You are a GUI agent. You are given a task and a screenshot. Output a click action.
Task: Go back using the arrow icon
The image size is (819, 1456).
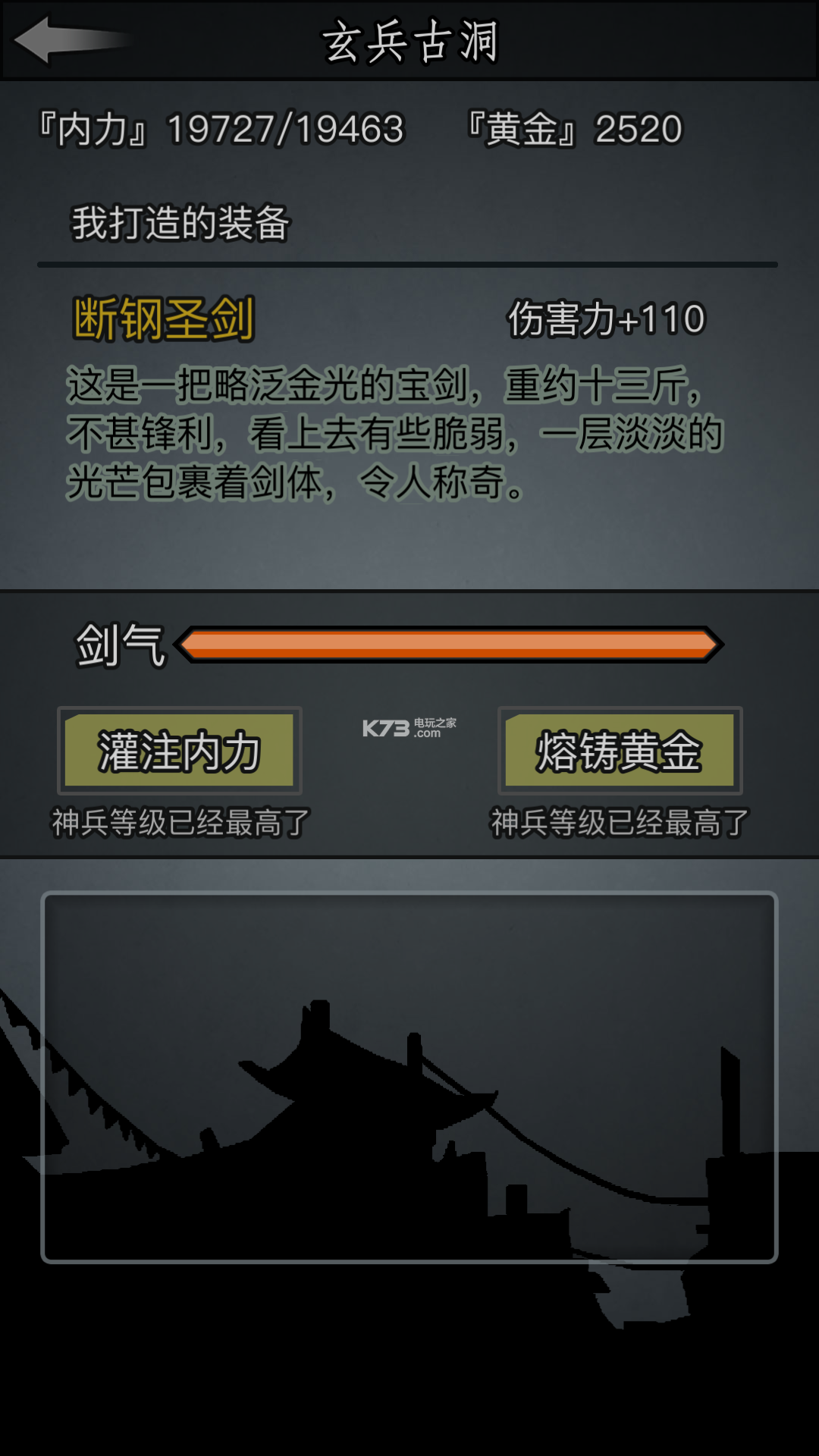[68, 39]
